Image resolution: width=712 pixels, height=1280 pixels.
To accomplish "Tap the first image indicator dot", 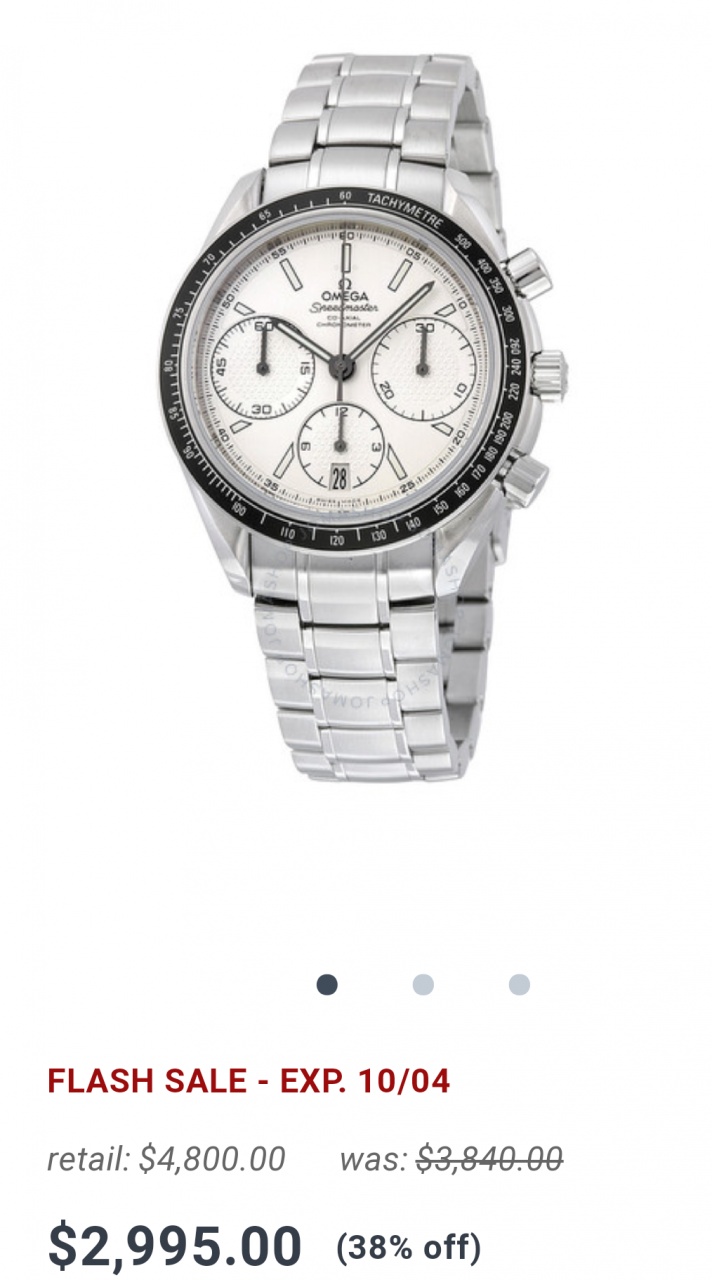I will click(x=327, y=985).
